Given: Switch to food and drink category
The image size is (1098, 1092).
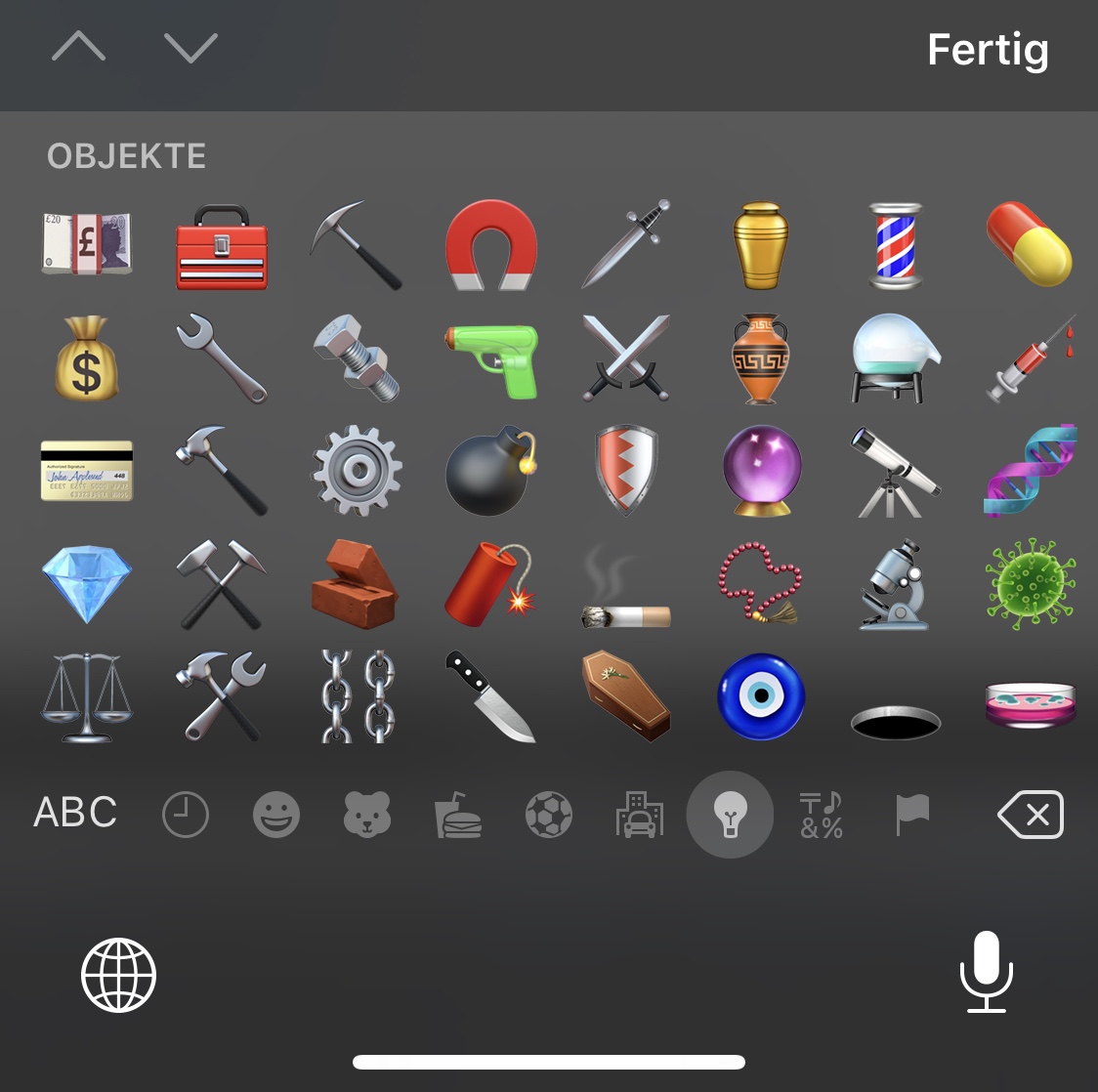Looking at the screenshot, I should (458, 815).
